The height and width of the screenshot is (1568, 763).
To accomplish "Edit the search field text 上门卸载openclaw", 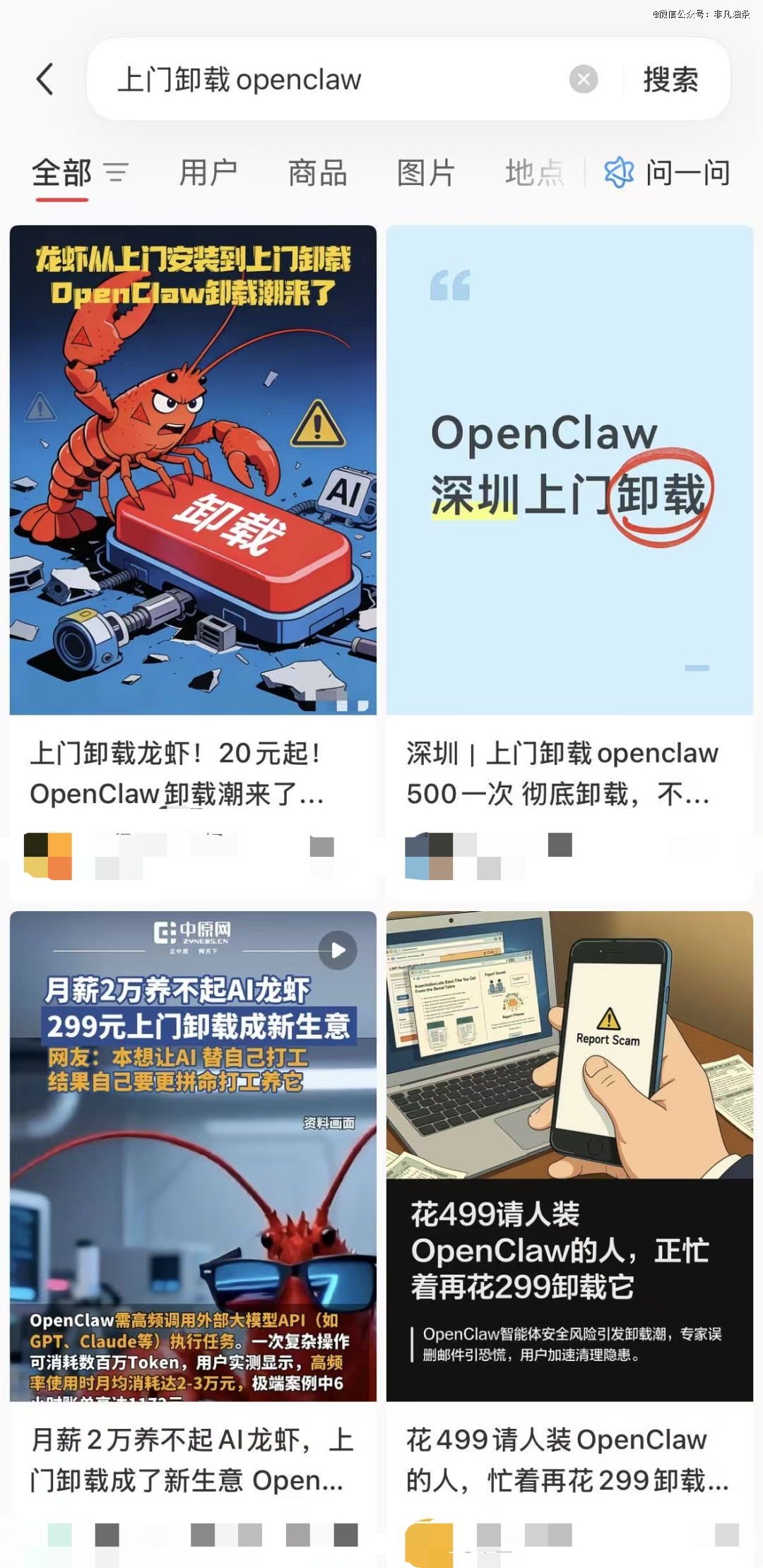I will 318,79.
